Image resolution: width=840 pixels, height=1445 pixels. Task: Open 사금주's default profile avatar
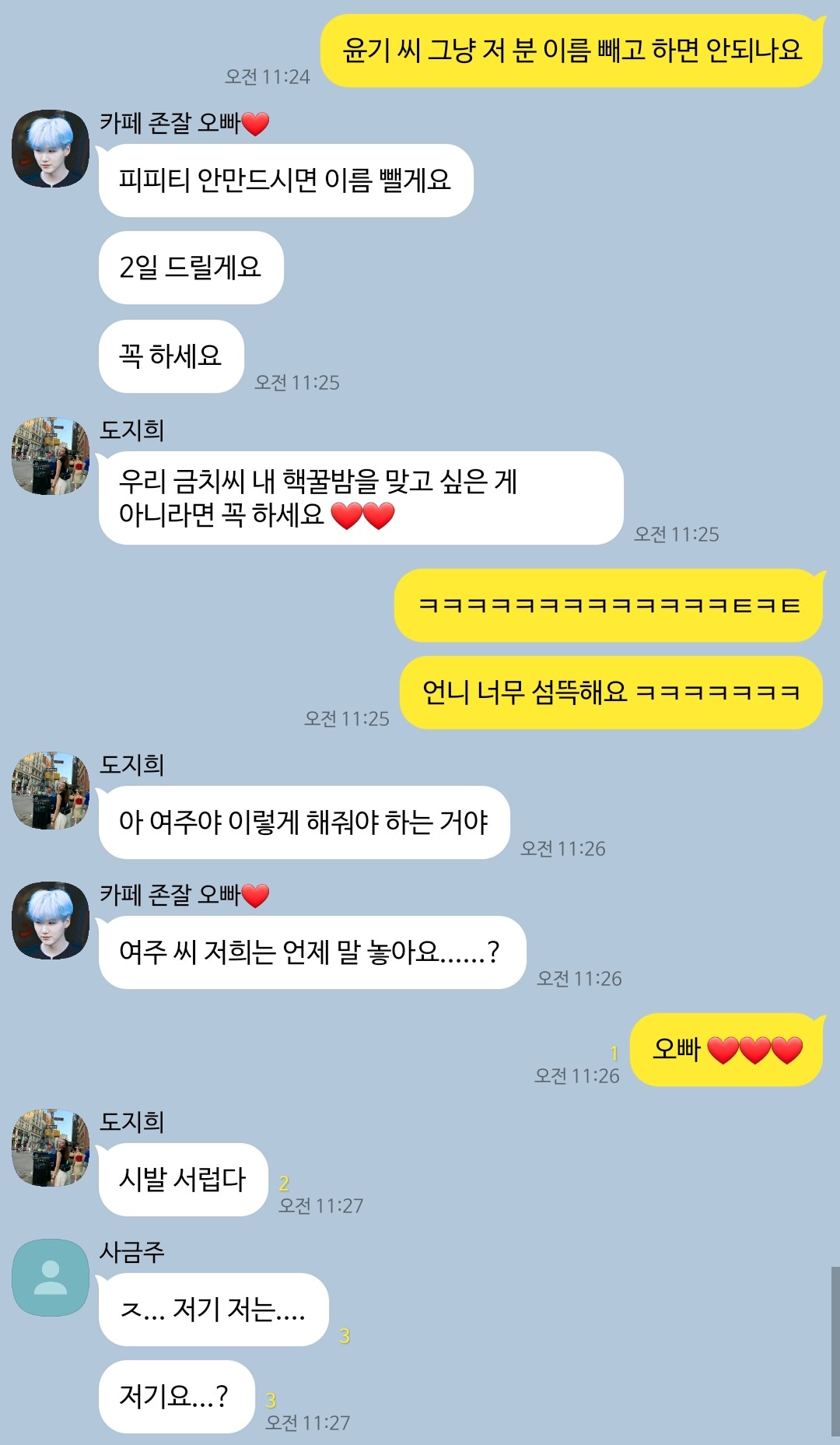pyautogui.click(x=51, y=1278)
